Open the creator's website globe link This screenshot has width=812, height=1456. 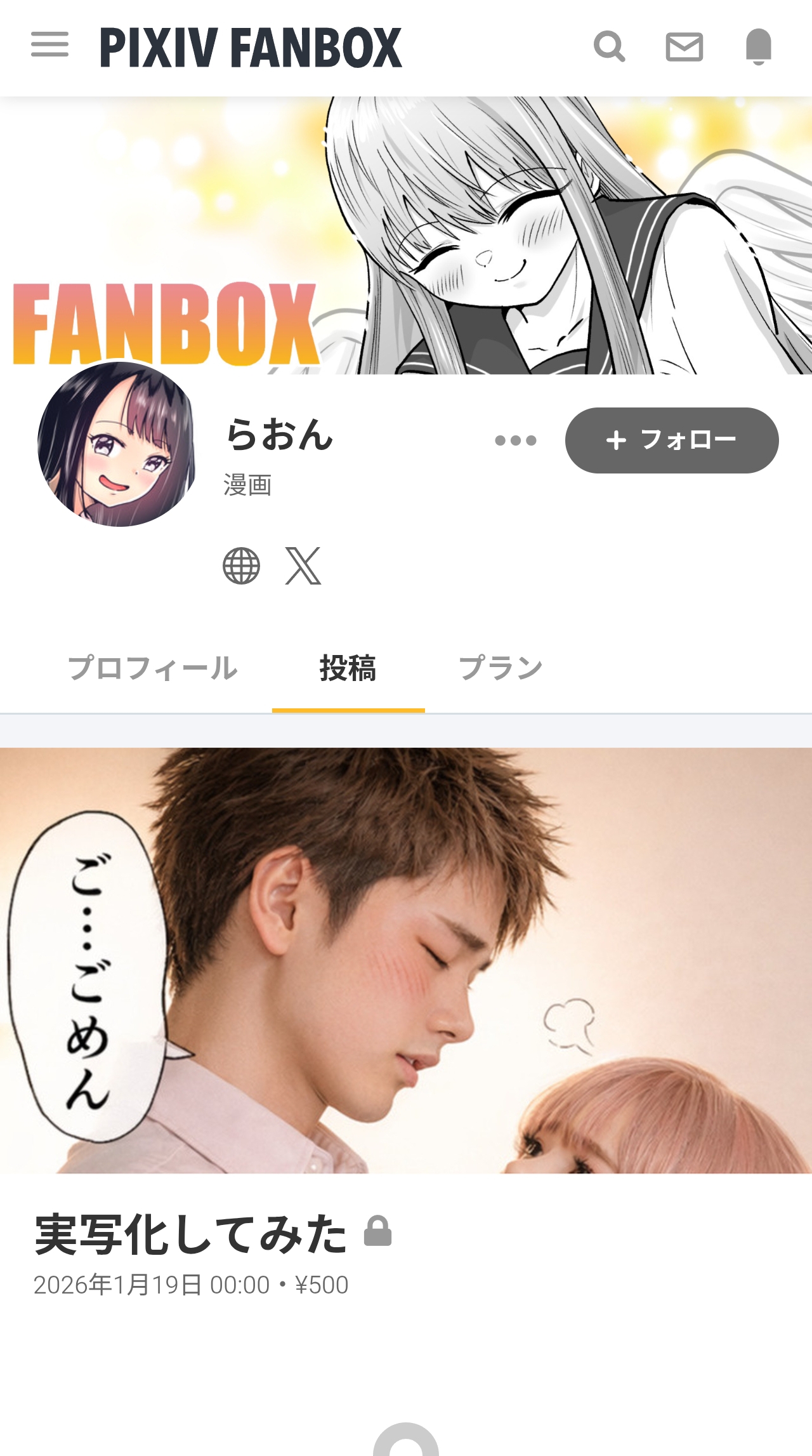pos(241,566)
